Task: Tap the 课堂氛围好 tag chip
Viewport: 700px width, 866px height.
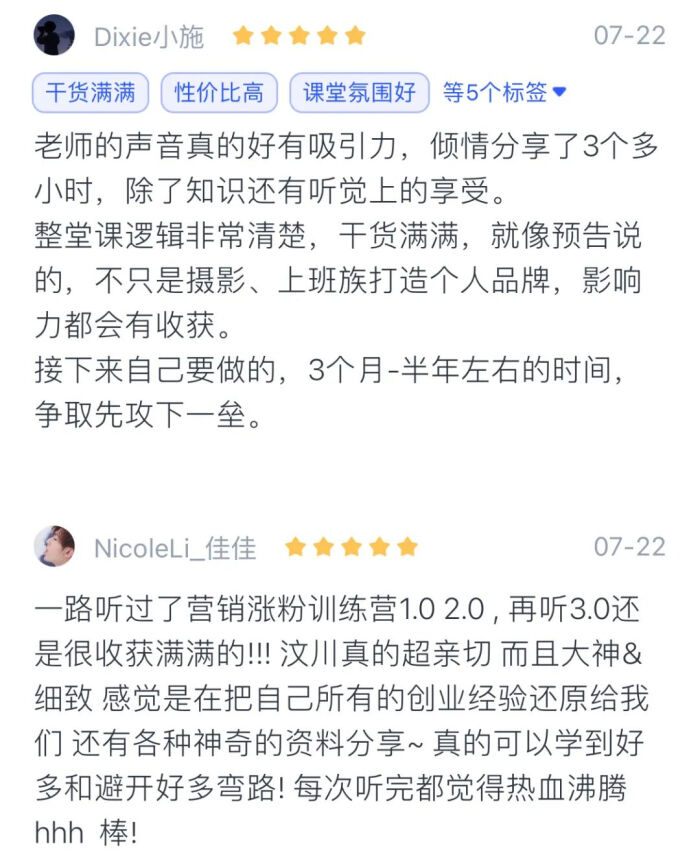Action: pyautogui.click(x=359, y=93)
